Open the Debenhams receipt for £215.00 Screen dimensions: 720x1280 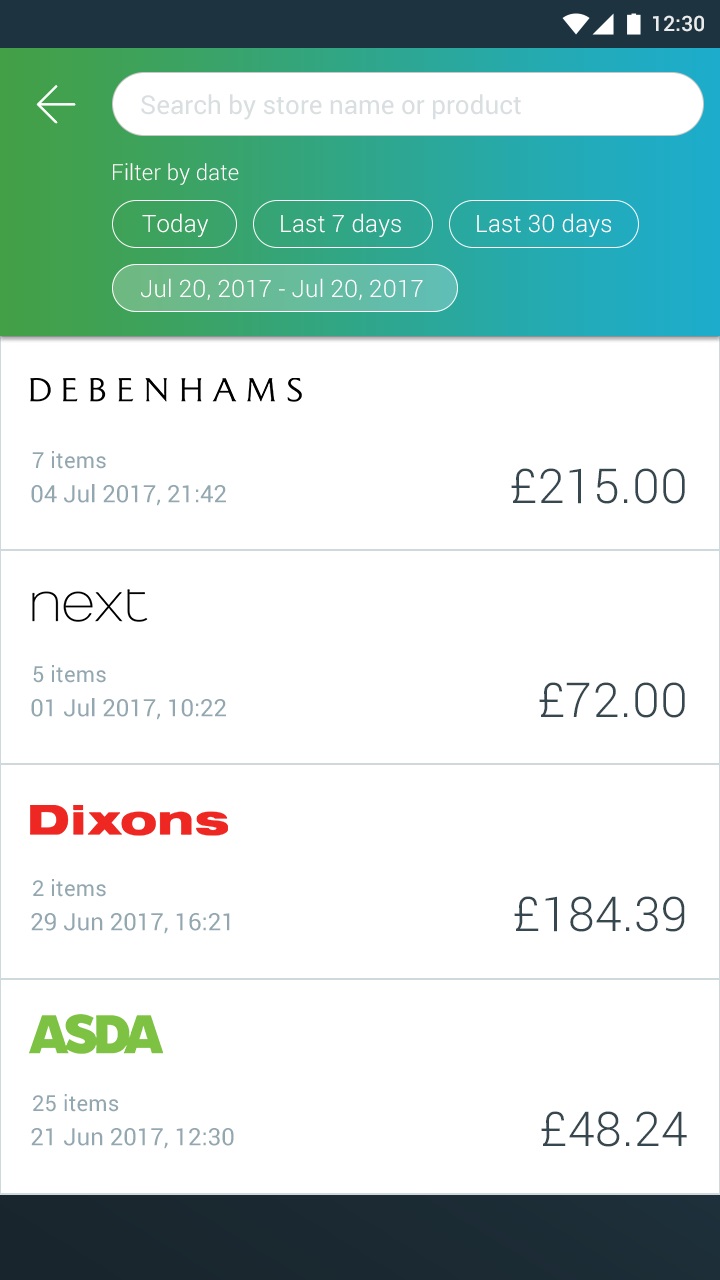coord(360,445)
